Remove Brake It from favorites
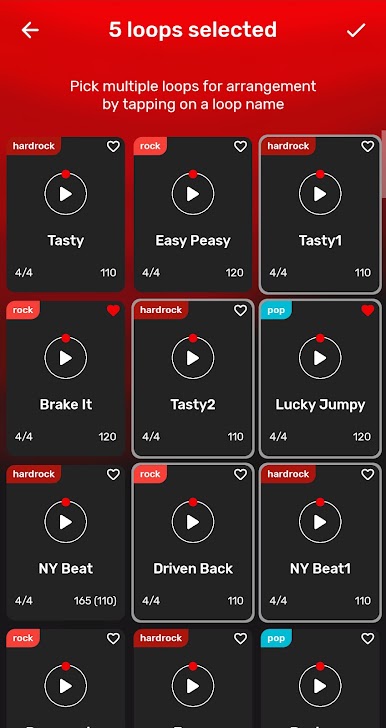Screen dimensions: 386x728 point(113,311)
